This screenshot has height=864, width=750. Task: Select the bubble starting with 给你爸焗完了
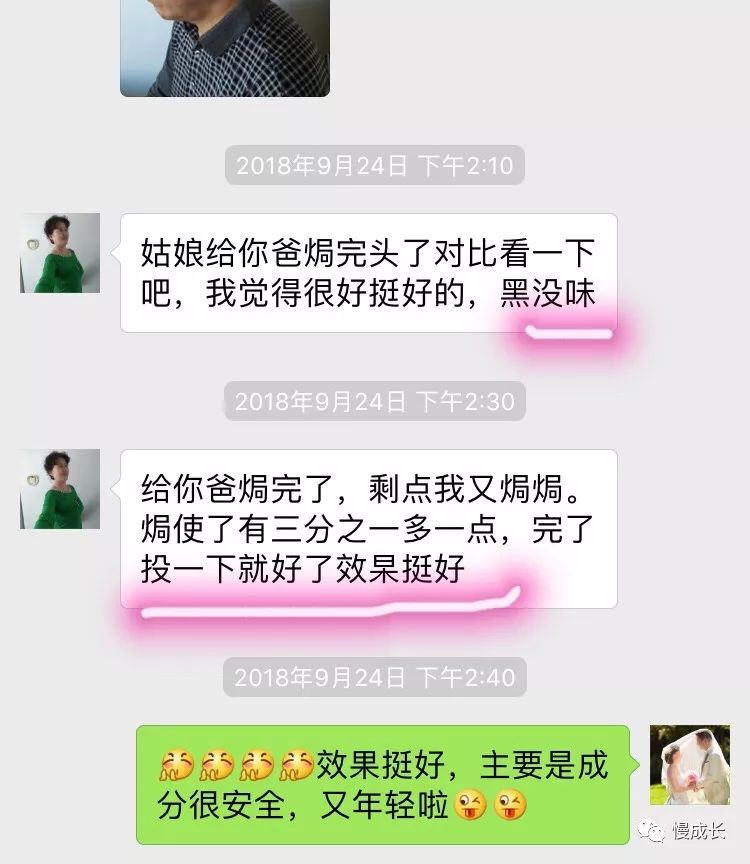370,525
